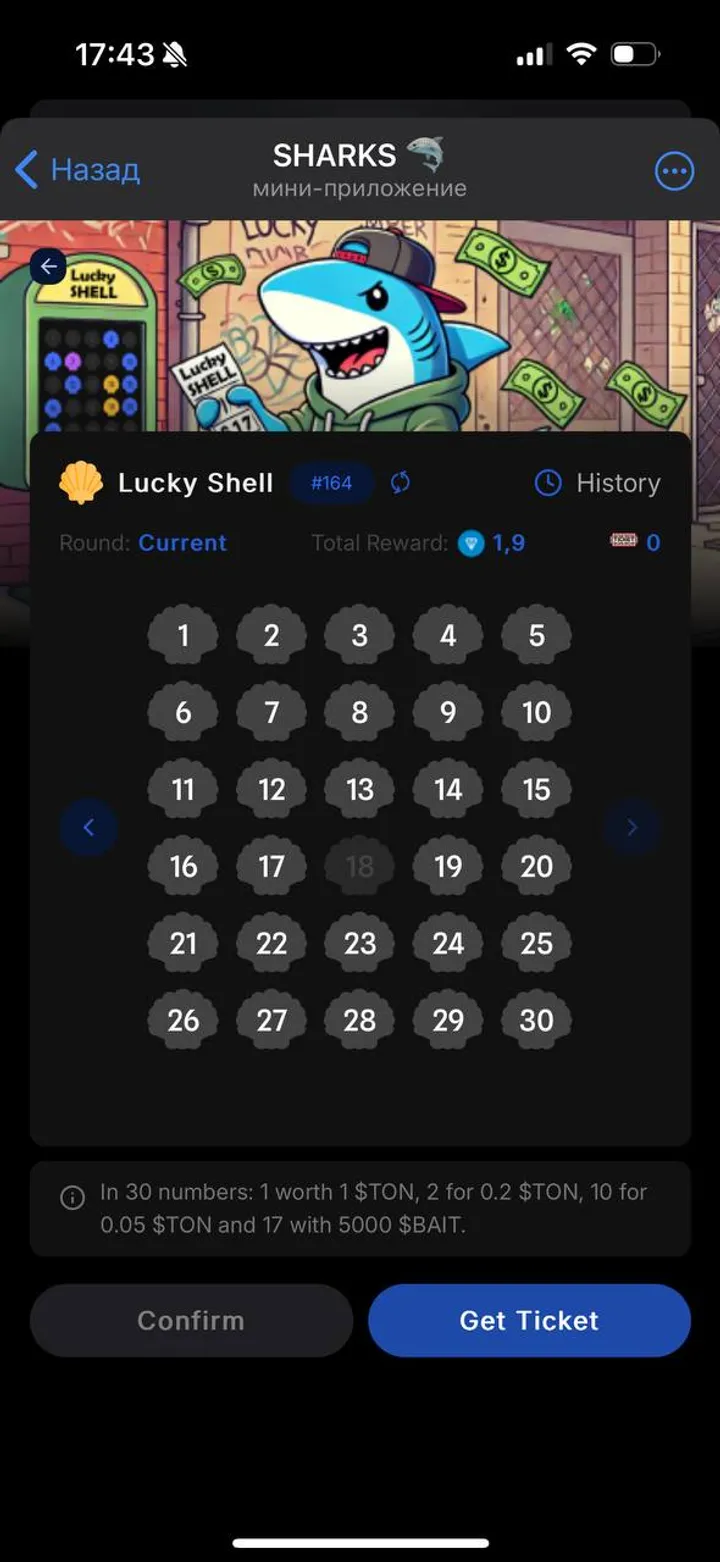Go back with the Назад button
The width and height of the screenshot is (720, 1562).
[78, 170]
